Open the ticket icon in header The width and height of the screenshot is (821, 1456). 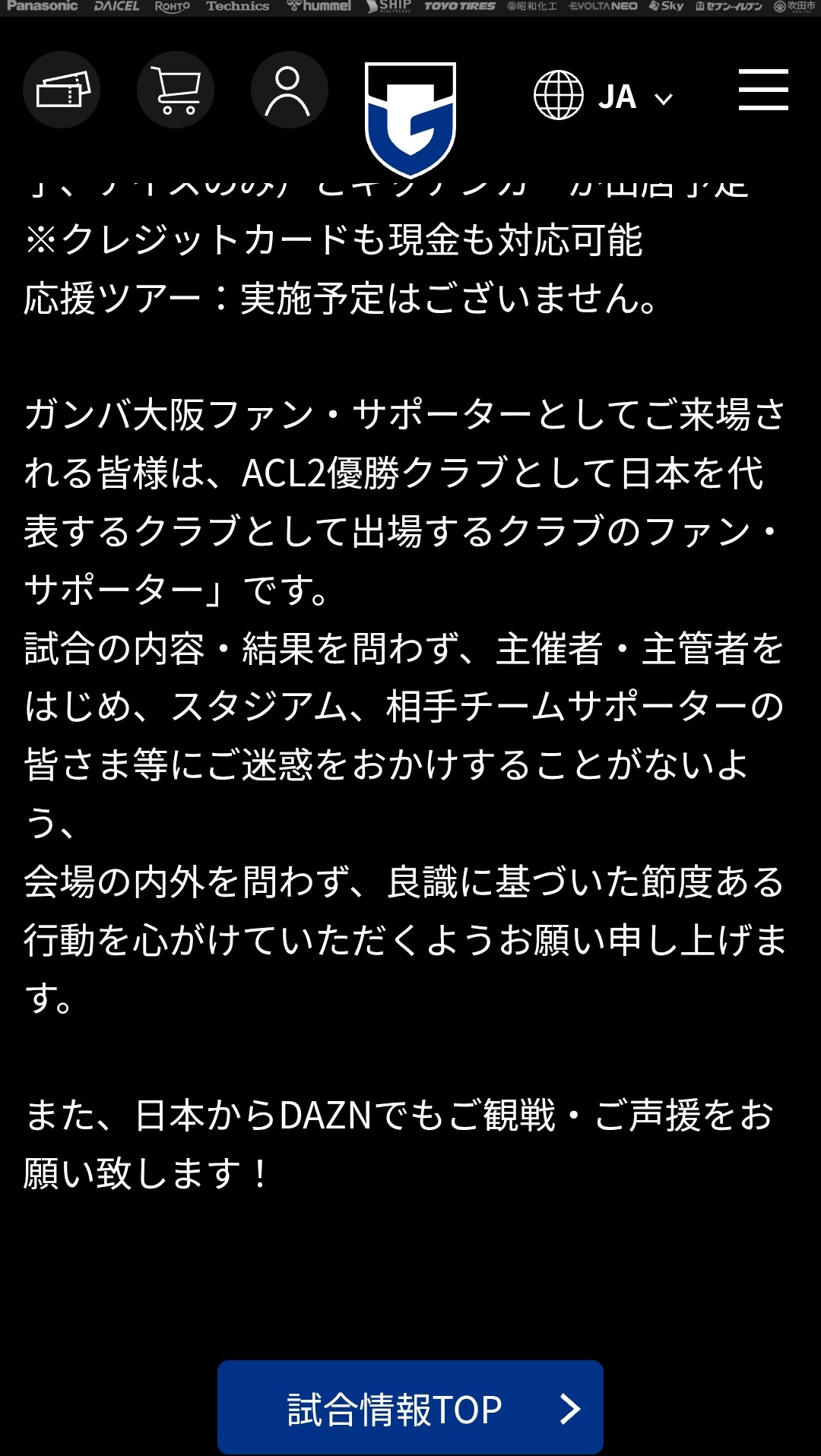pyautogui.click(x=62, y=90)
